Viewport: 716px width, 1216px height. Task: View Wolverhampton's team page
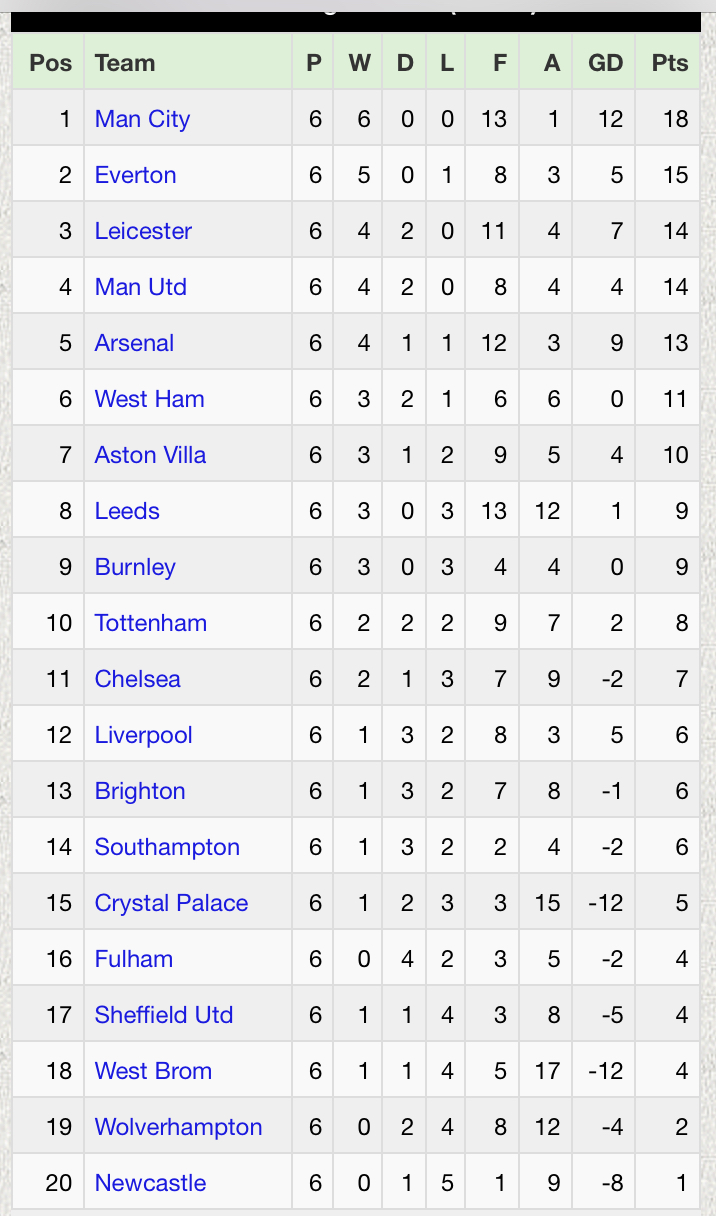coord(178,1127)
